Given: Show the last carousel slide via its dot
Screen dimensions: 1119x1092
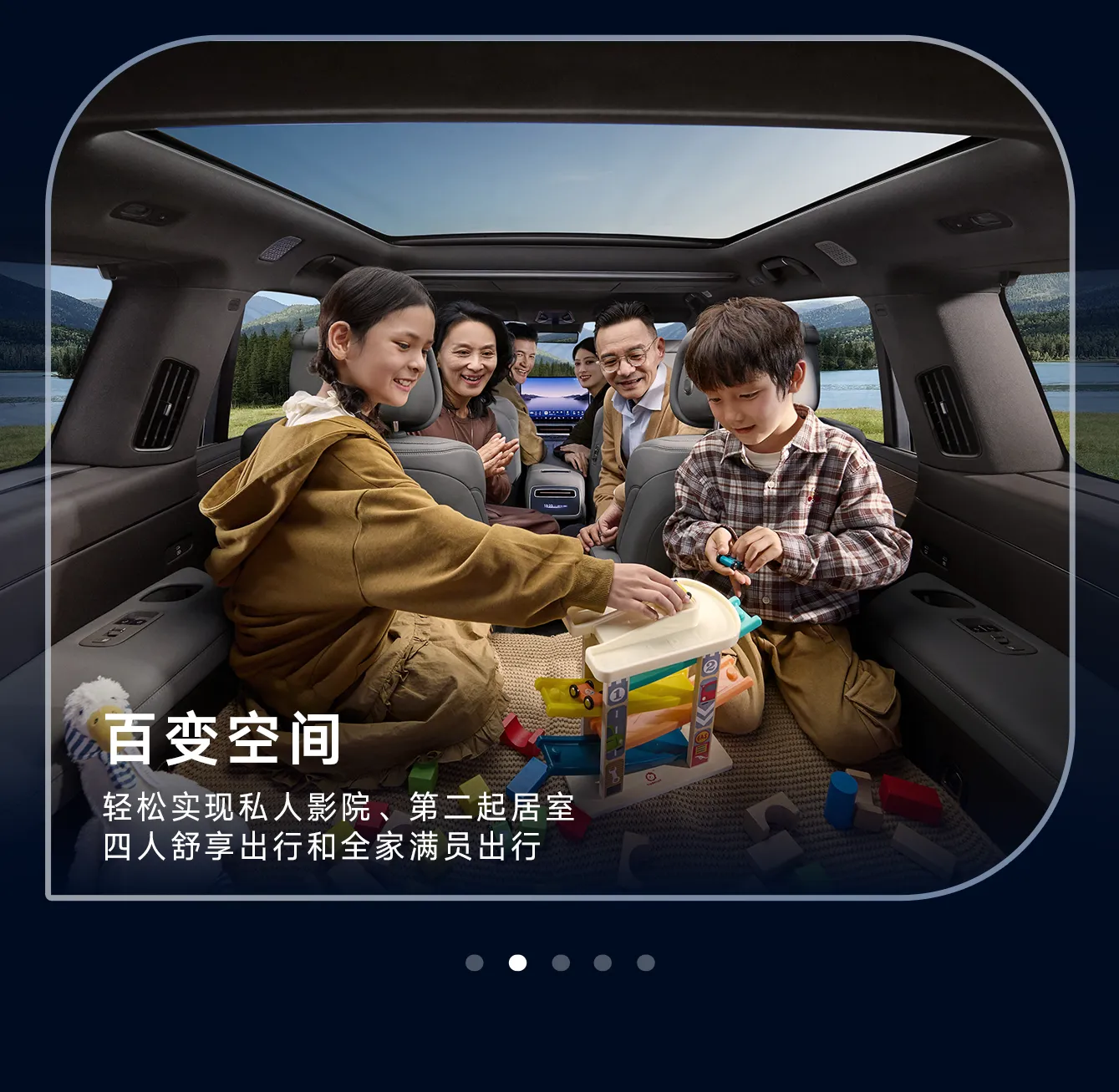Looking at the screenshot, I should (645, 962).
